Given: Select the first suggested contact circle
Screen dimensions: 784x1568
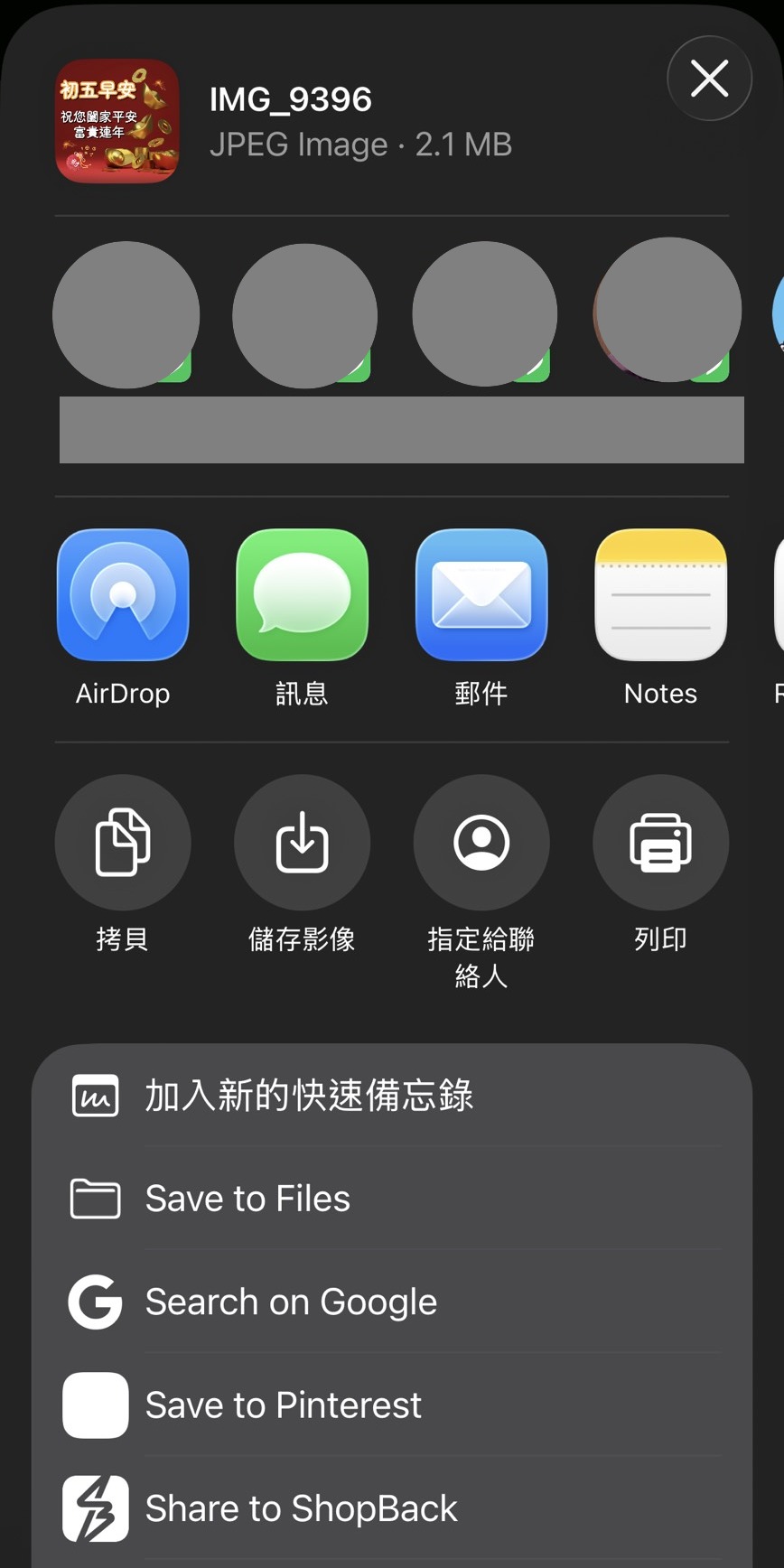Looking at the screenshot, I should [126, 313].
